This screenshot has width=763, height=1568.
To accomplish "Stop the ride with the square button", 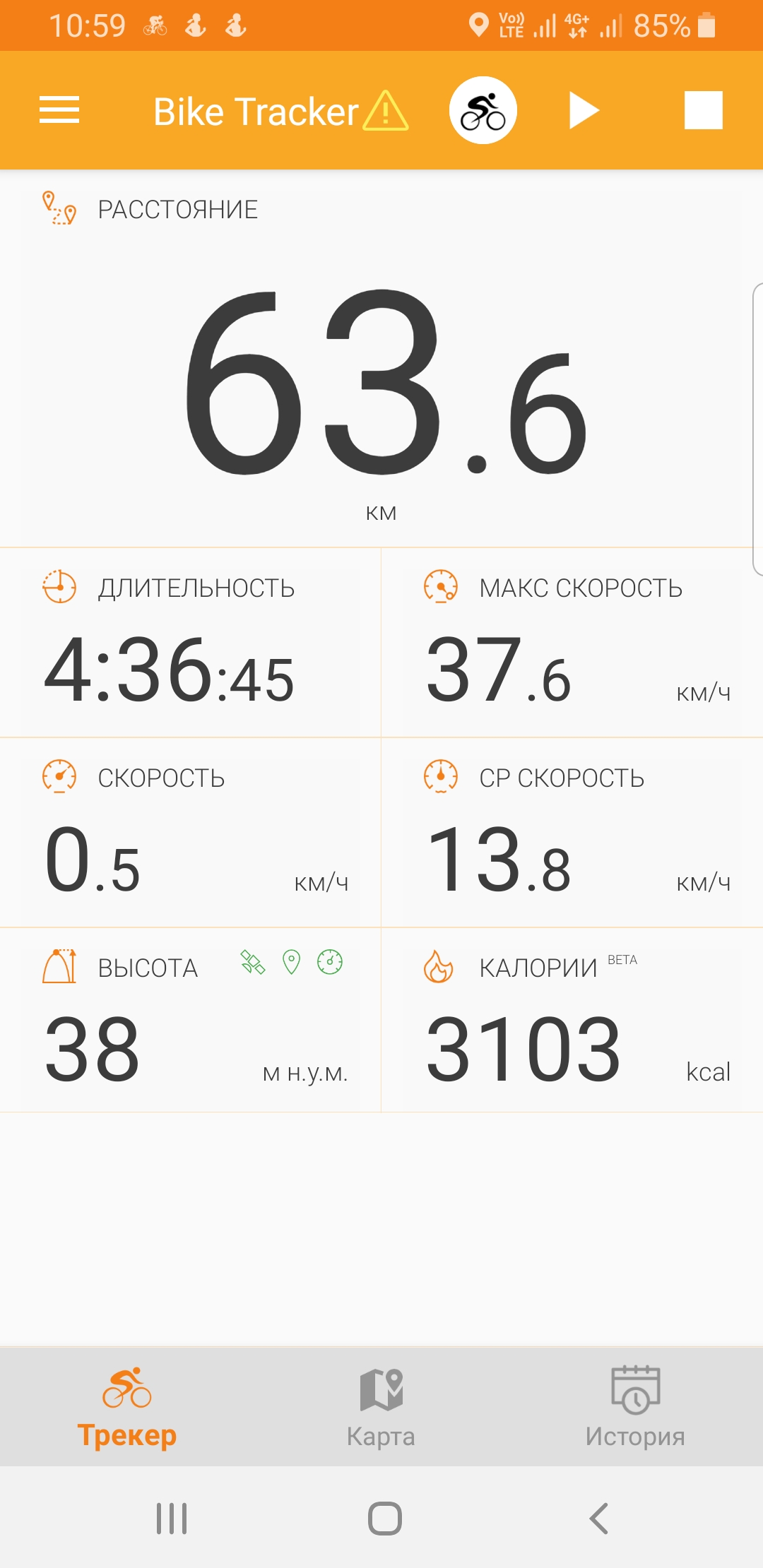I will 704,110.
